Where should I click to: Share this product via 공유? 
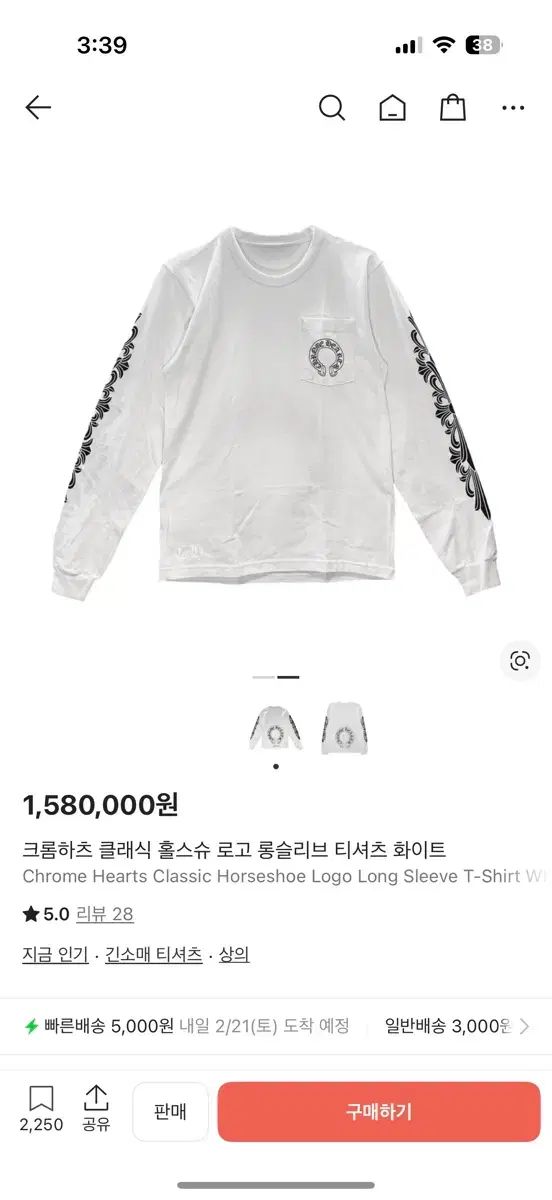(x=96, y=1109)
